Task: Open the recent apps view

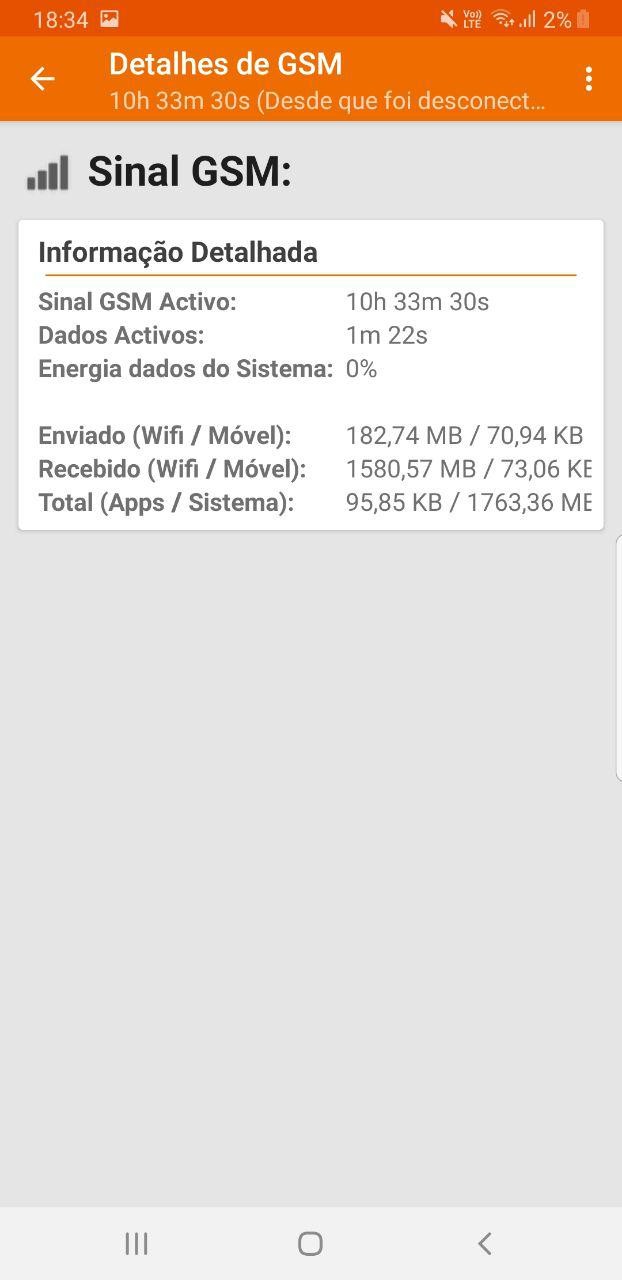Action: [136, 1243]
